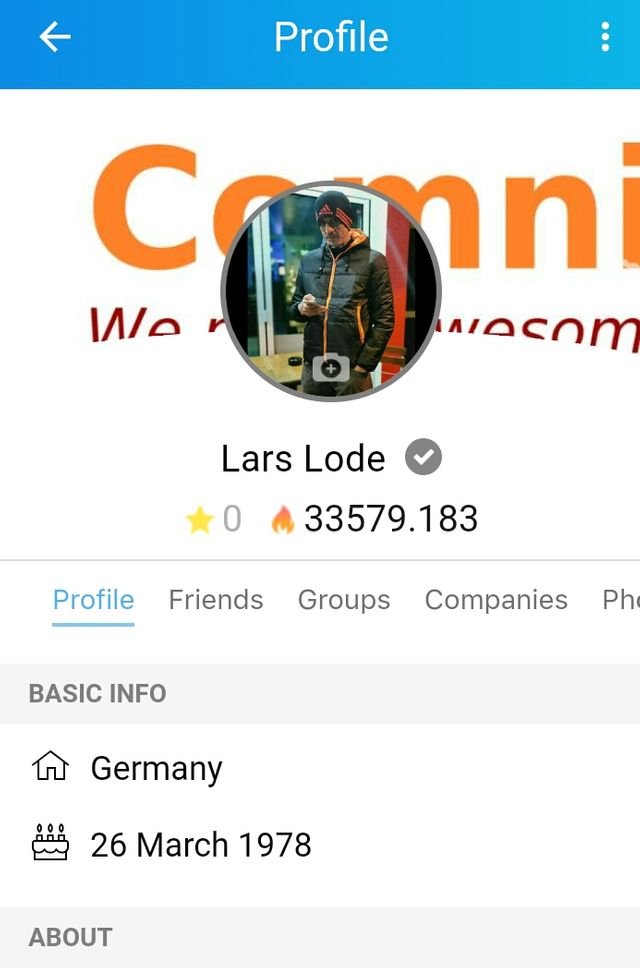Change profile photo via camera icon

[331, 368]
